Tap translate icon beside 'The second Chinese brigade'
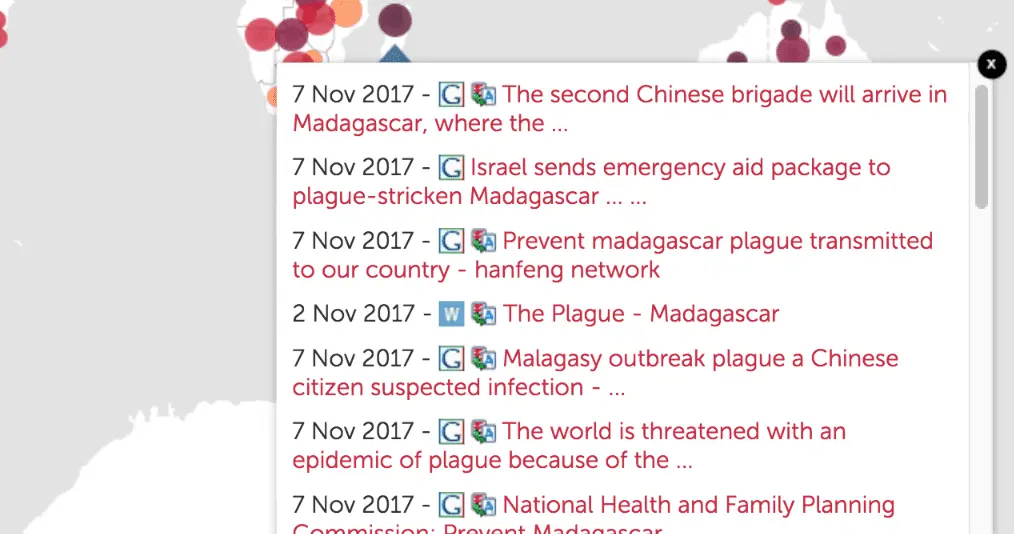 [484, 95]
